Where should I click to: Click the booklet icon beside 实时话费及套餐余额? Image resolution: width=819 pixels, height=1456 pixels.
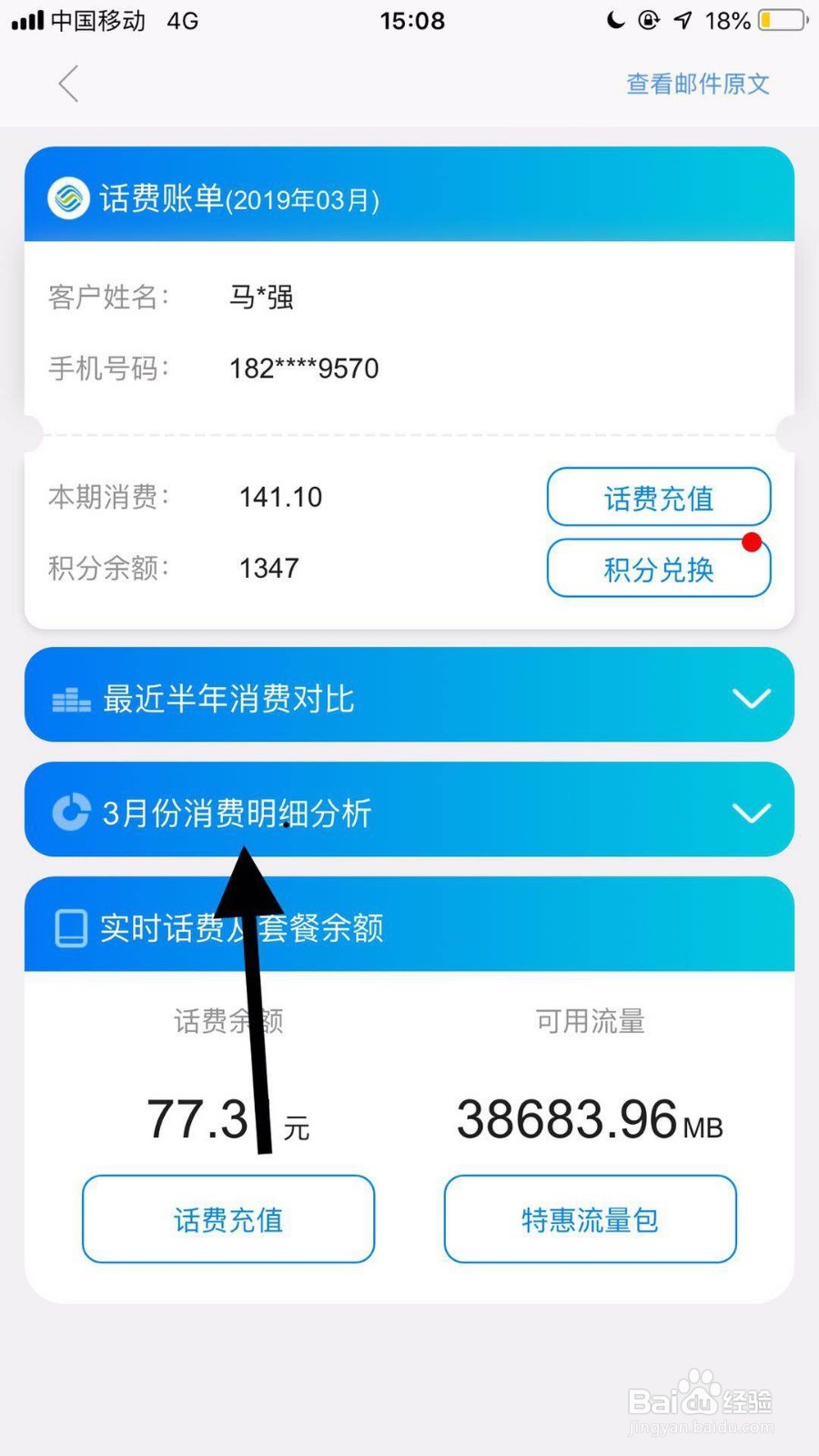pos(69,927)
